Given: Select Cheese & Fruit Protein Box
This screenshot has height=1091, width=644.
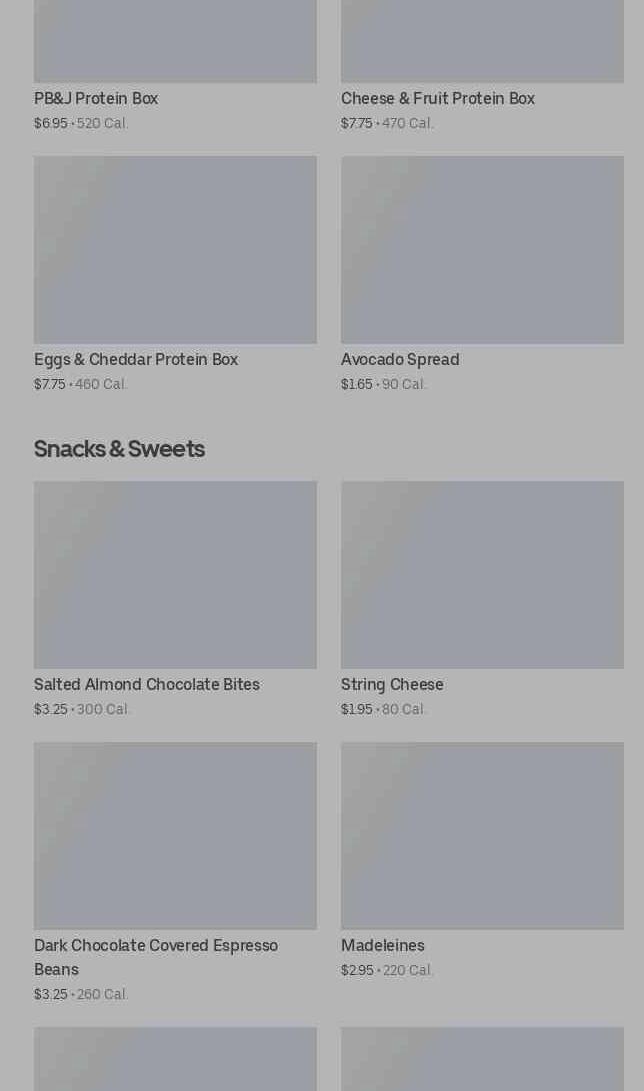Looking at the screenshot, I should click(482, 65).
